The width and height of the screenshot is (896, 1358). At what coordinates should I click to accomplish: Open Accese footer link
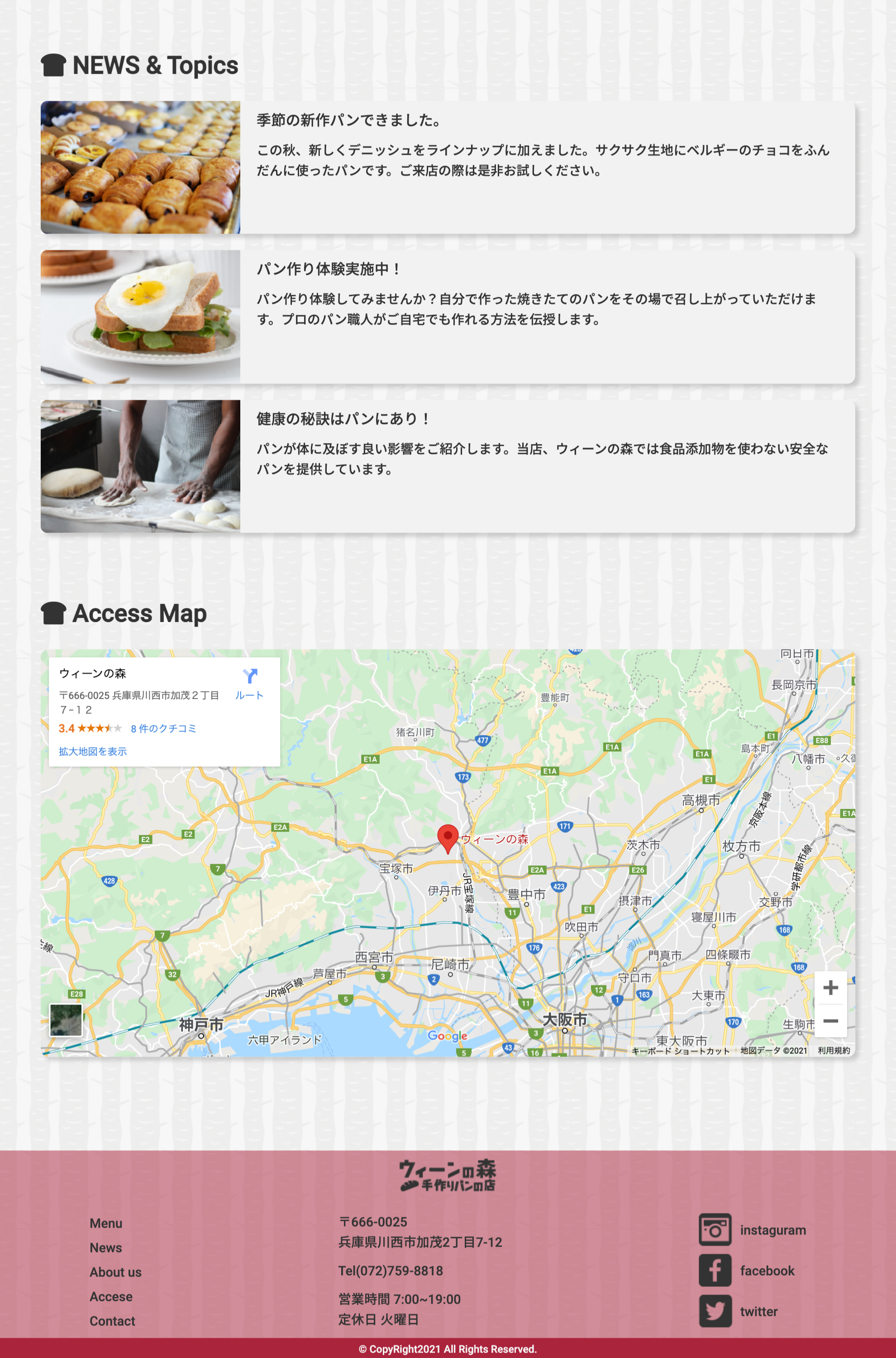pos(111,1296)
